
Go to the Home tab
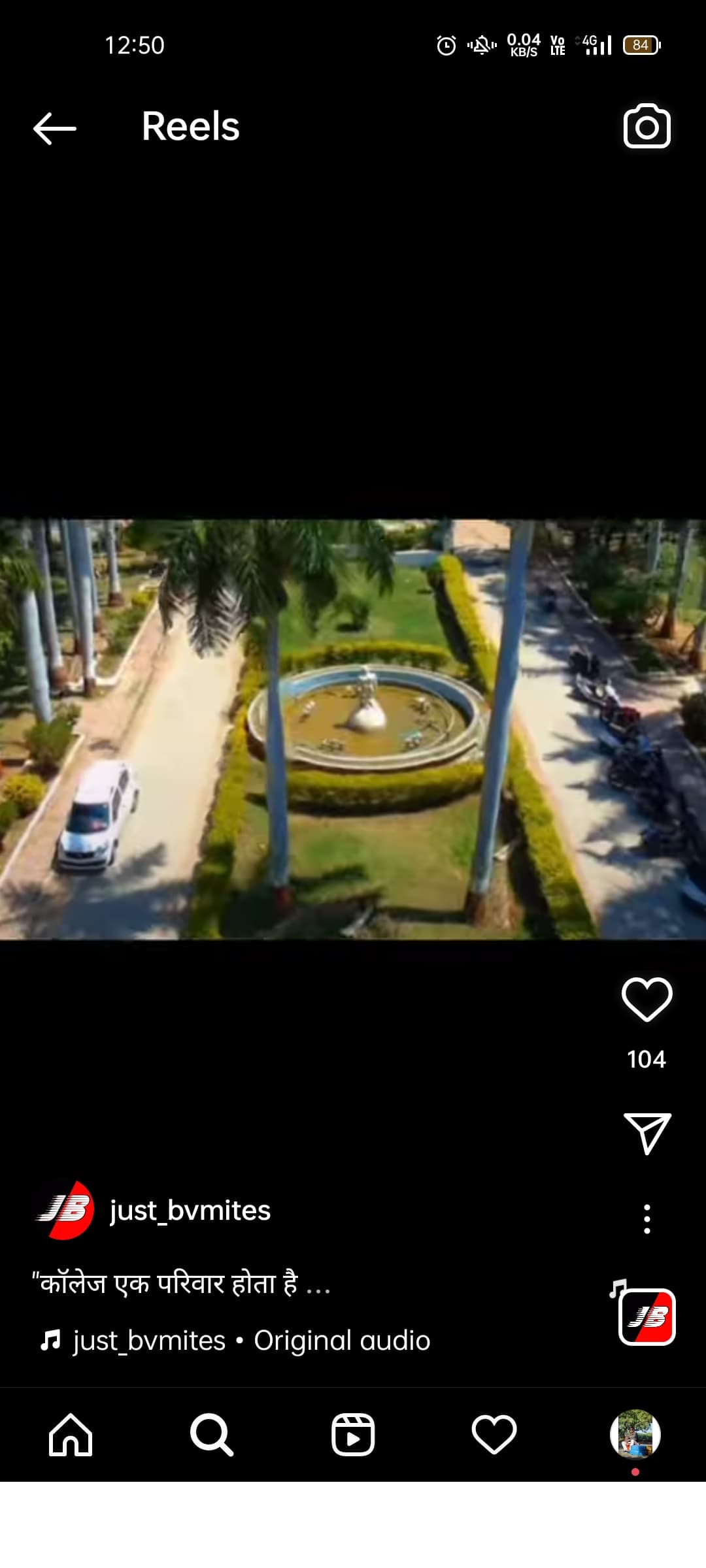(x=71, y=1435)
